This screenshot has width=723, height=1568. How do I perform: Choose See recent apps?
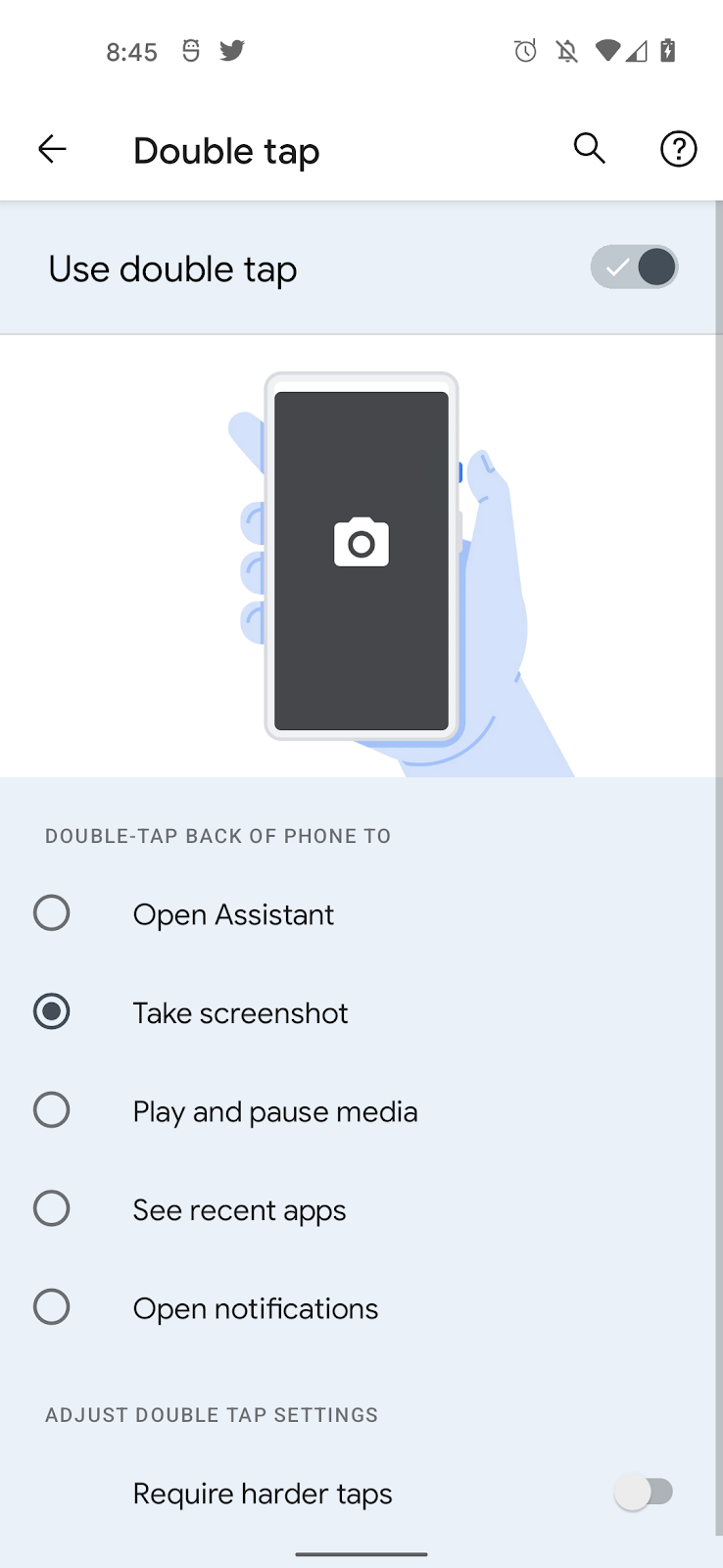52,1208
